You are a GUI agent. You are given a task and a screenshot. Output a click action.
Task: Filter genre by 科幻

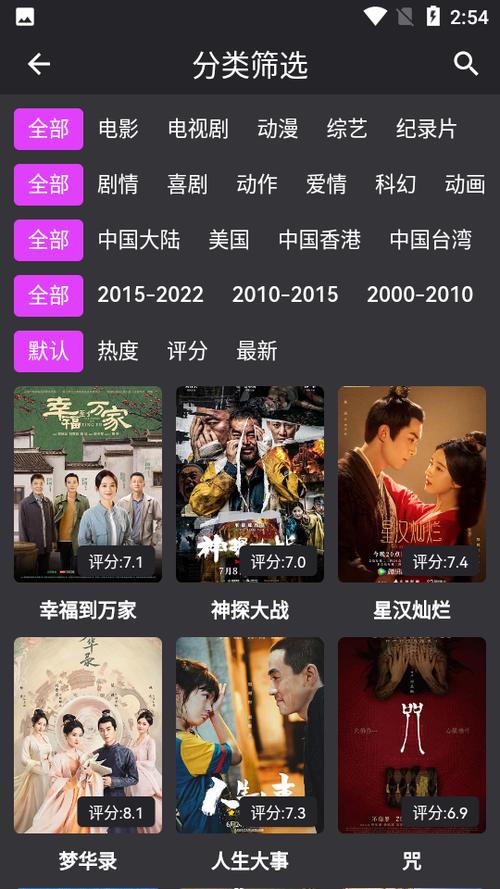click(396, 184)
